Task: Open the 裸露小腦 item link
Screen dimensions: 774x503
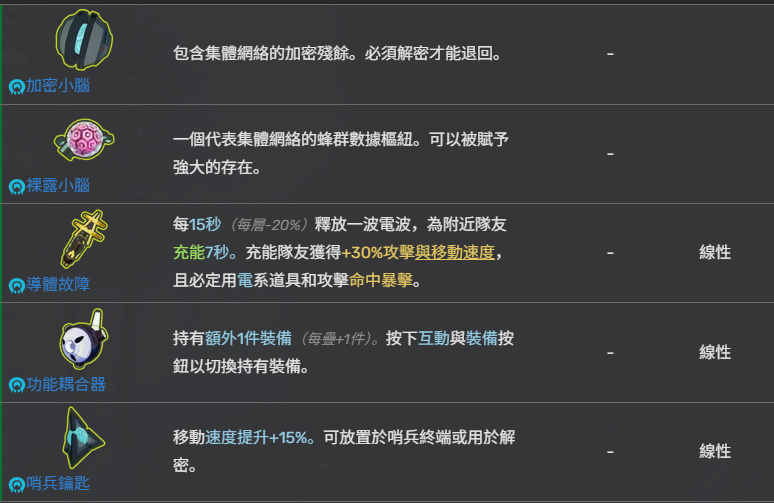Action: (x=58, y=186)
